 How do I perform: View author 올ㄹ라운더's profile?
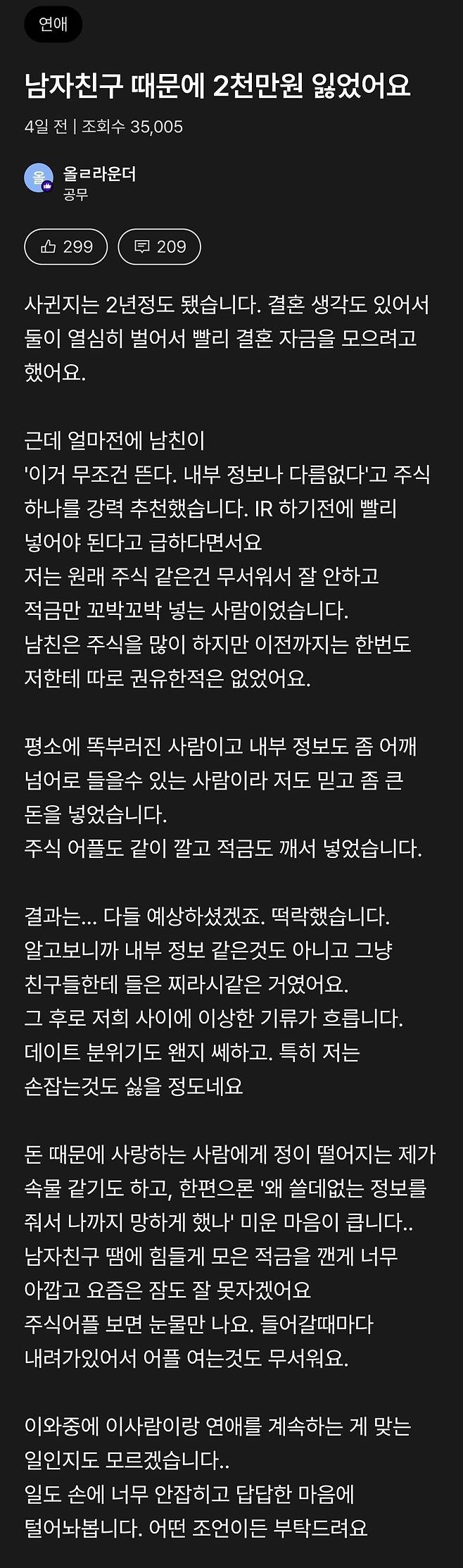[99, 173]
